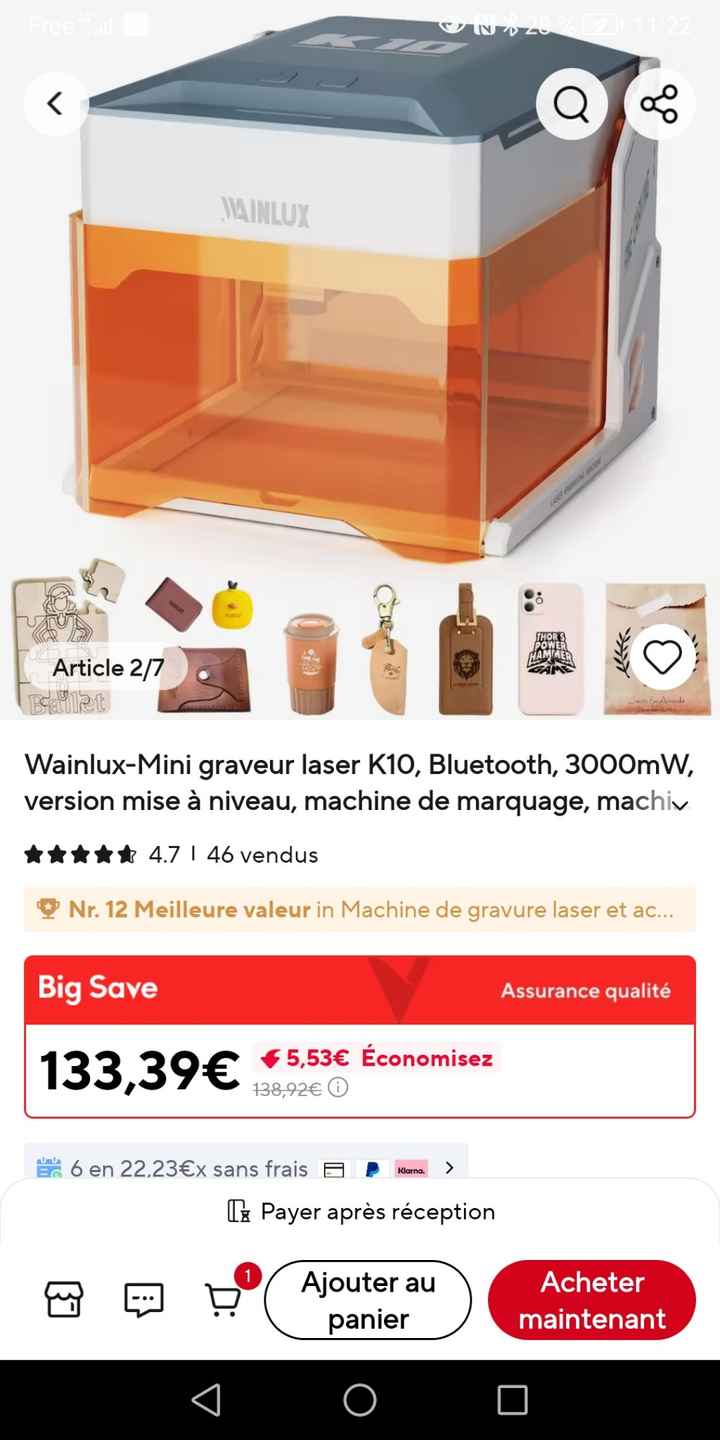Tap Acheter maintenant to buy now
720x1440 pixels.
click(591, 1299)
